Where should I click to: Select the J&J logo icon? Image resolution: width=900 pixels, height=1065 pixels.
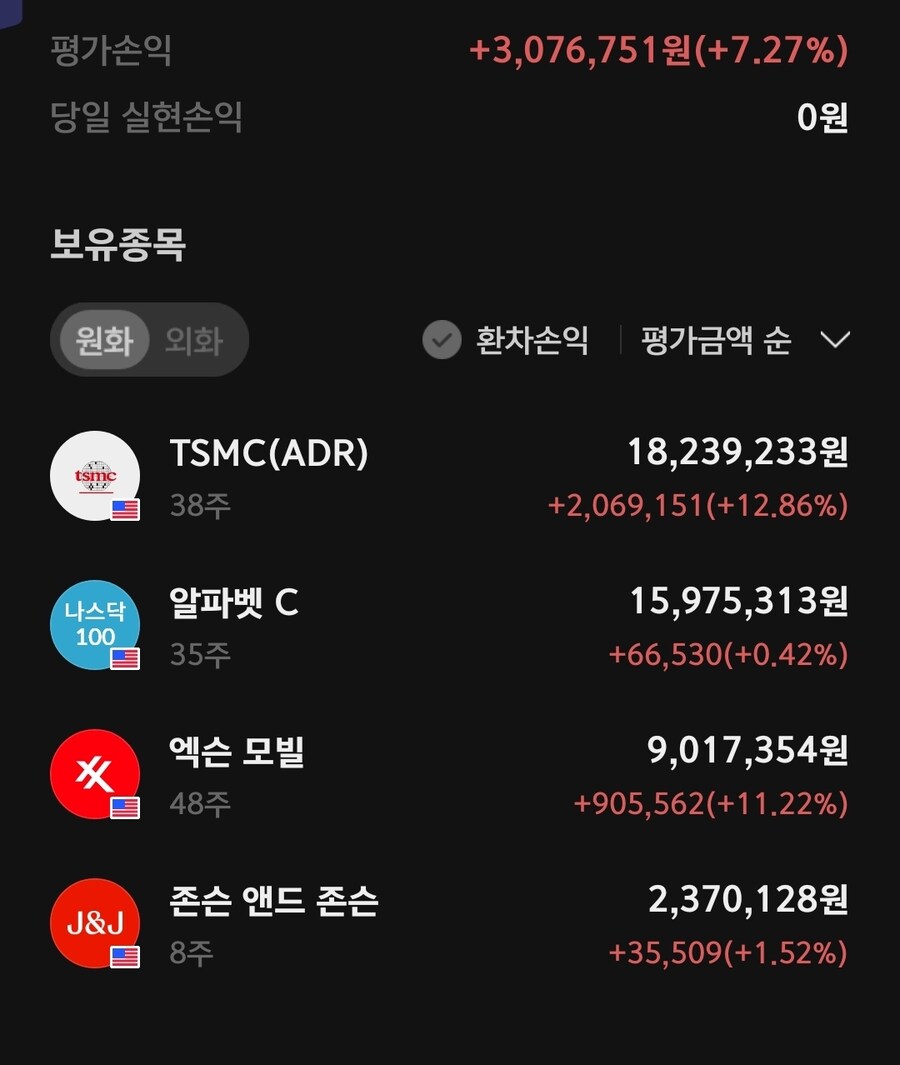95,923
